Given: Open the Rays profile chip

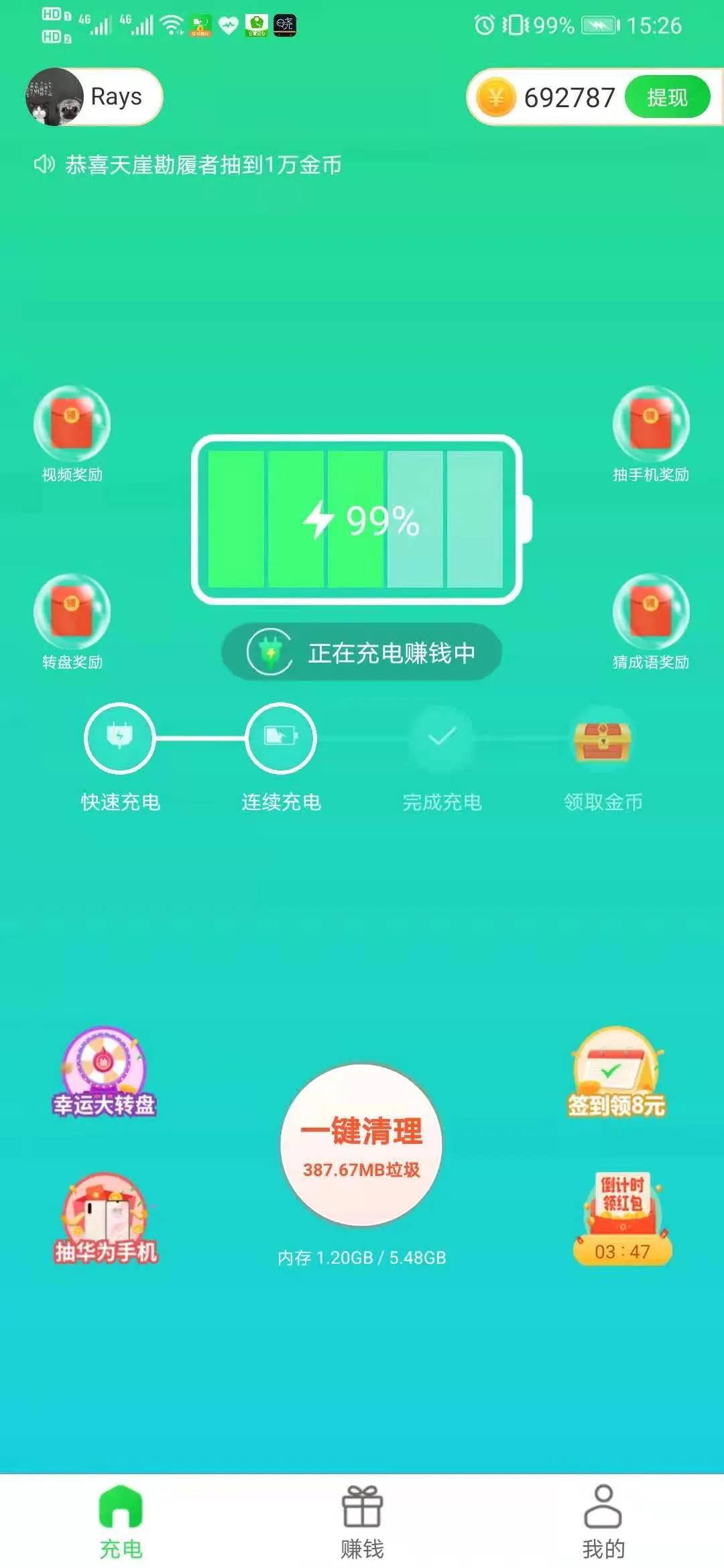Looking at the screenshot, I should click(x=94, y=97).
